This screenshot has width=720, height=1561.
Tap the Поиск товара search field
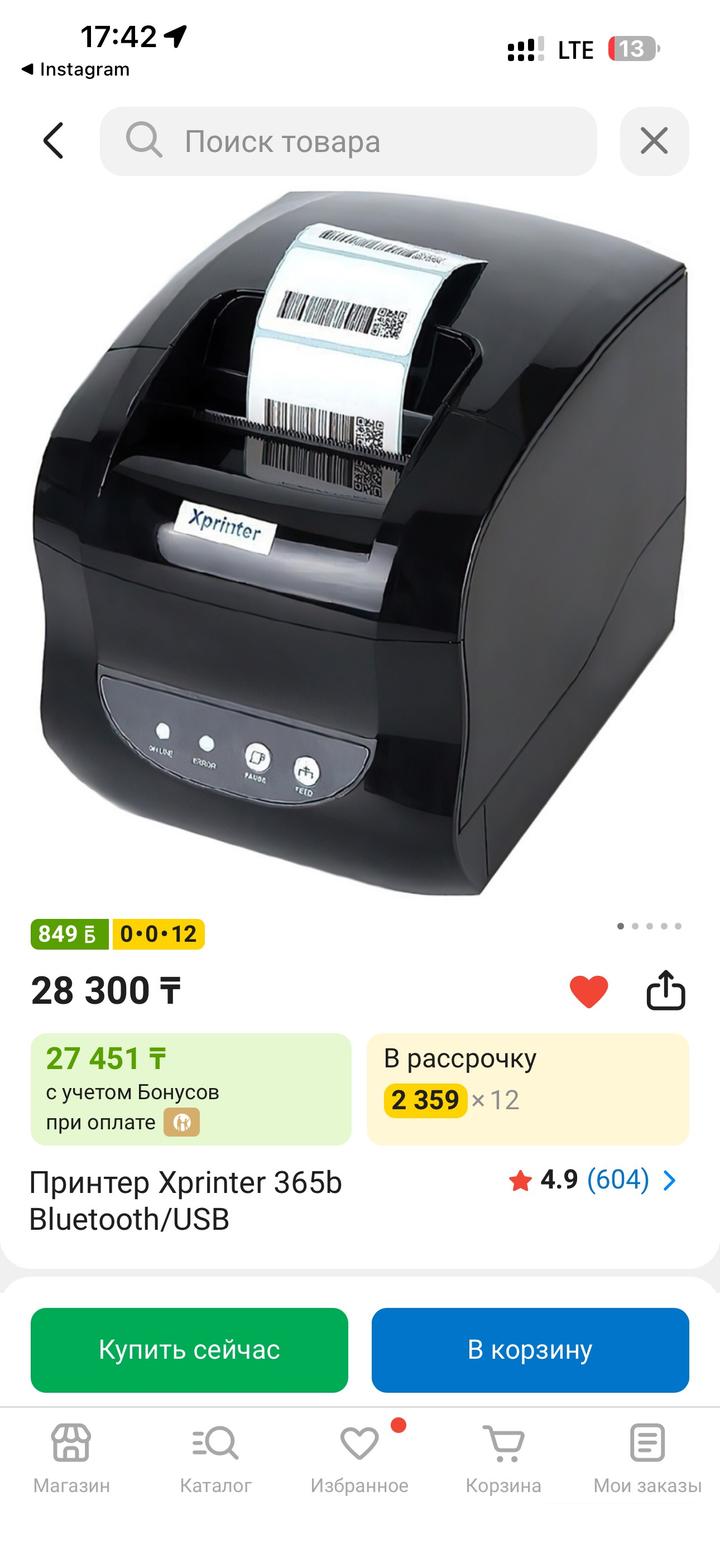(x=348, y=141)
